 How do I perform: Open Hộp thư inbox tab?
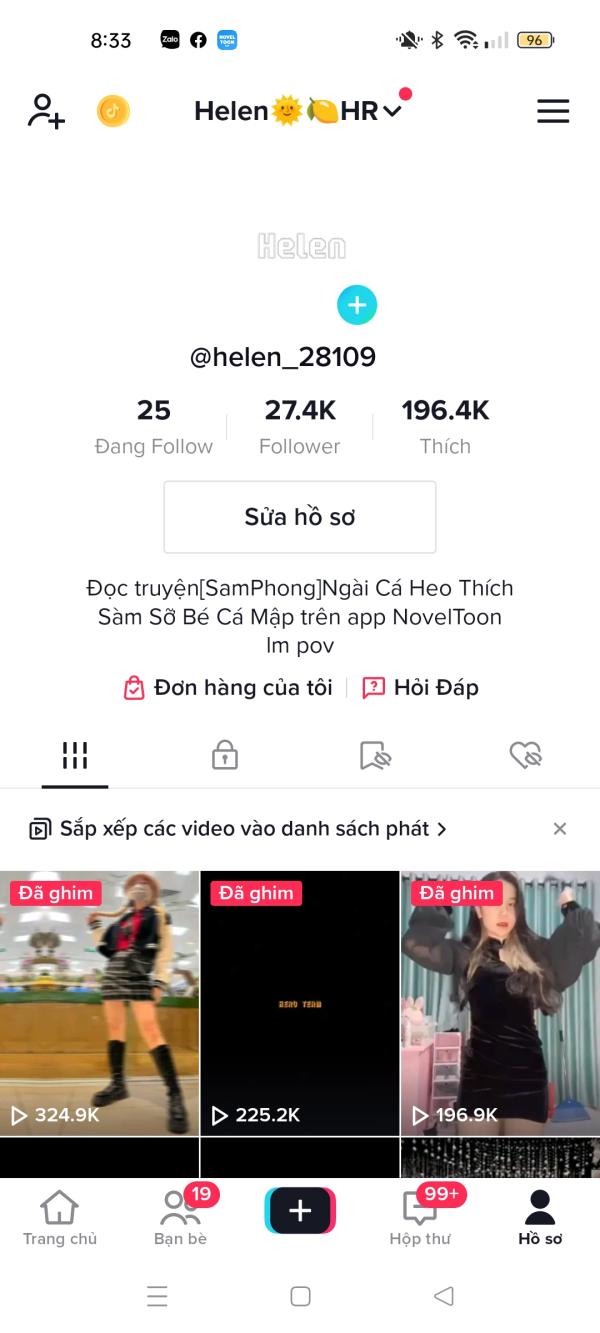pos(420,1218)
